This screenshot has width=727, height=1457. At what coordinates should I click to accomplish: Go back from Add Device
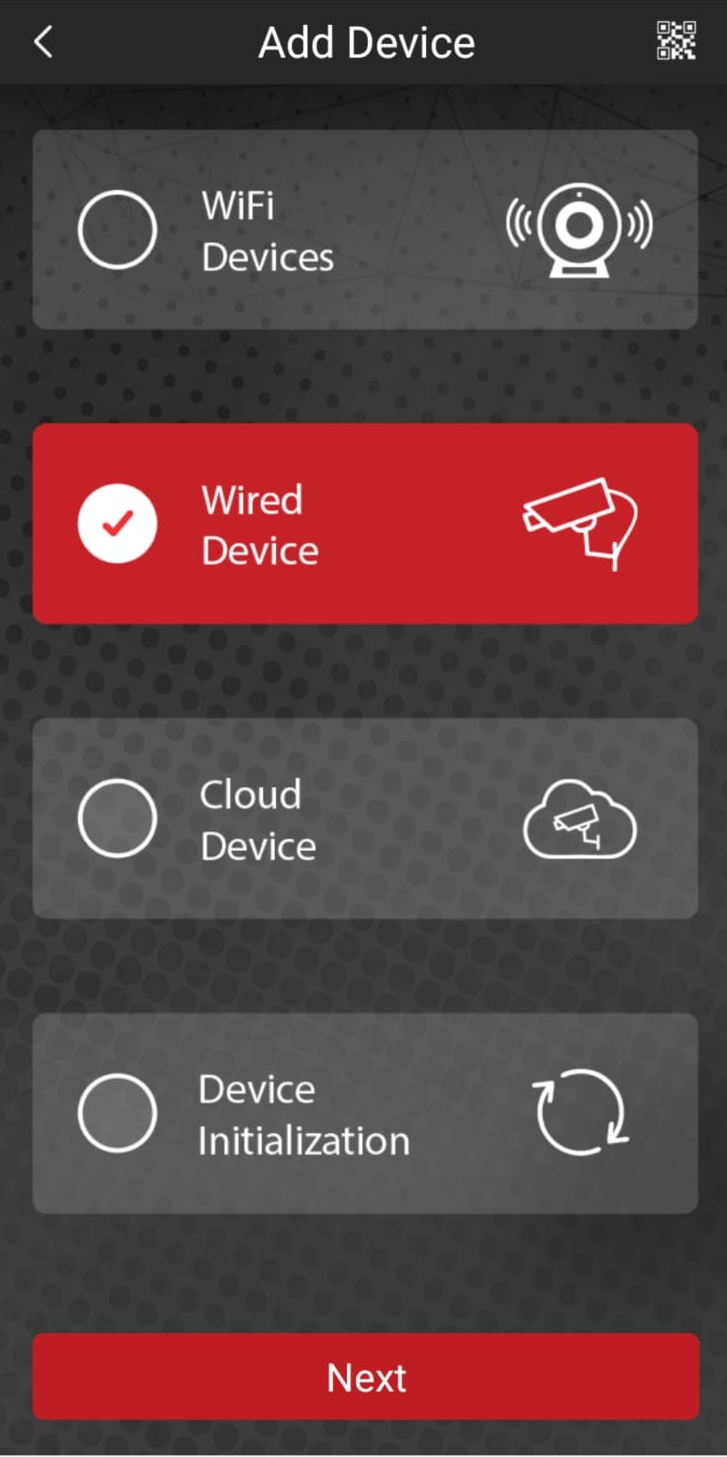(x=43, y=43)
